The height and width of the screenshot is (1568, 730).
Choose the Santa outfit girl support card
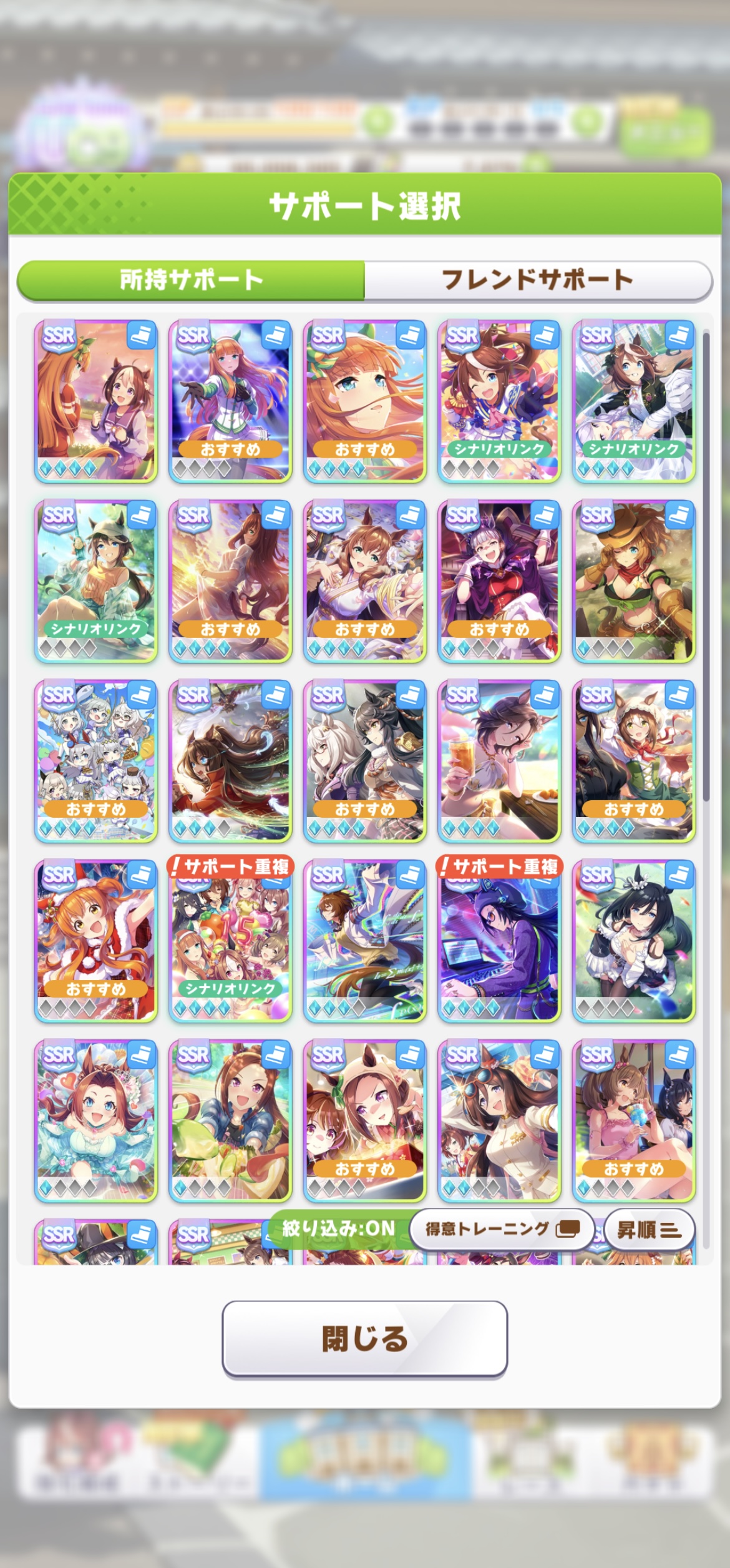95,939
